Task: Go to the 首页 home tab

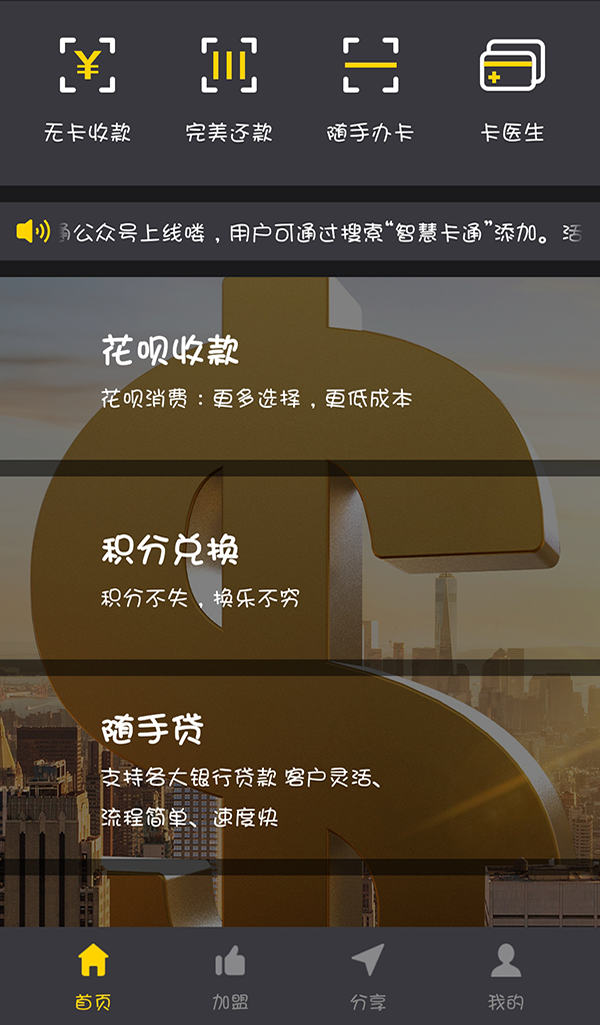Action: click(92, 976)
